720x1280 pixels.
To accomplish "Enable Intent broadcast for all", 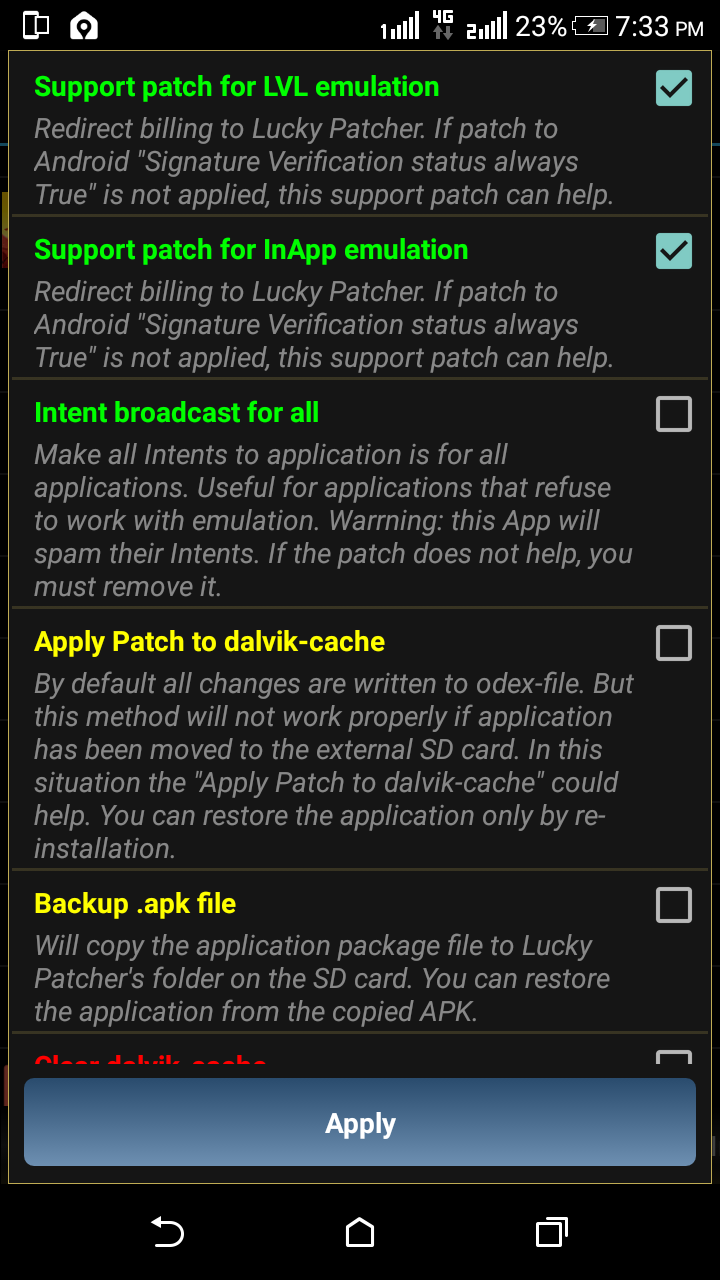I will (x=673, y=413).
